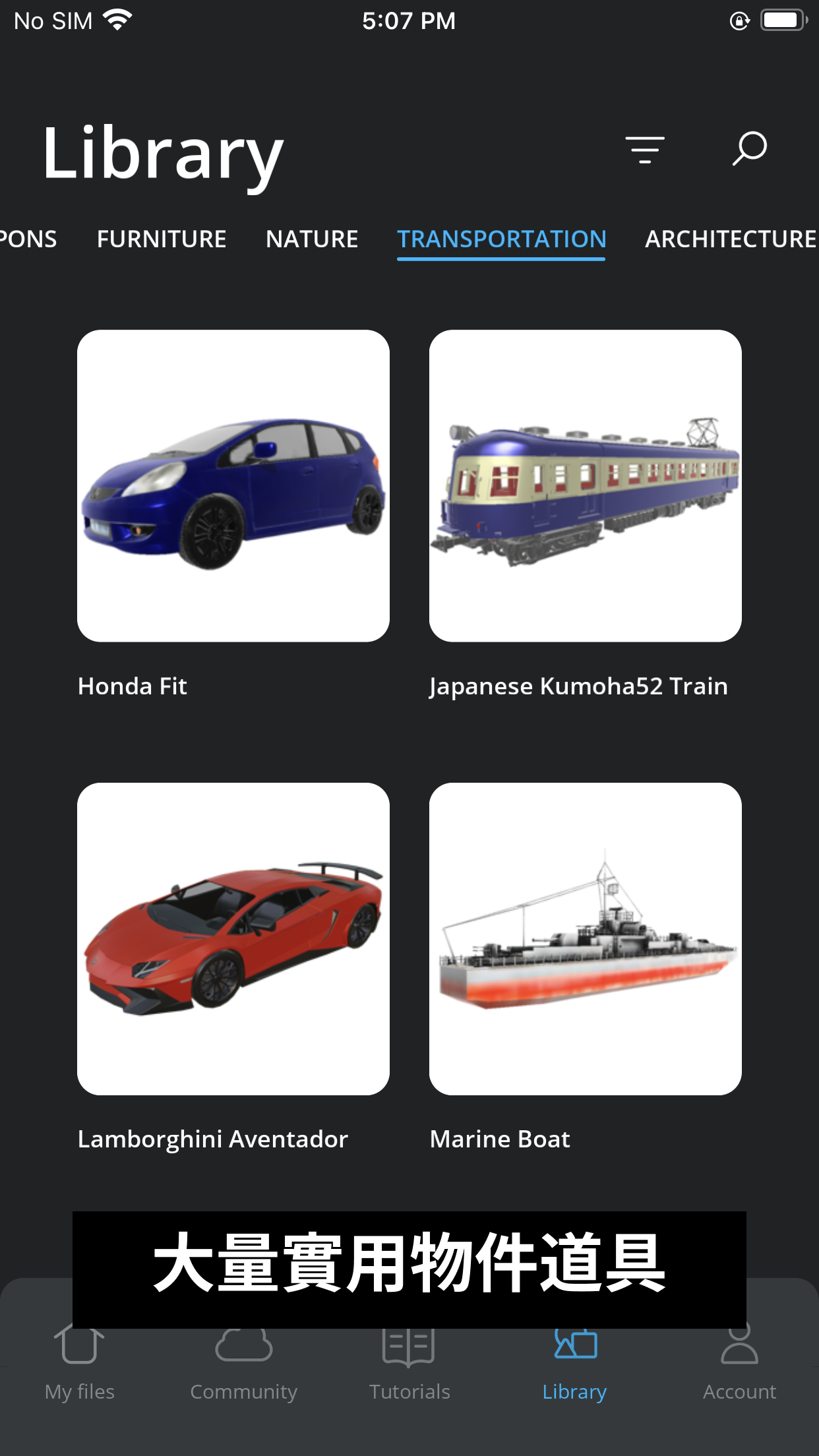Open the Tutorials tab

[409, 1365]
